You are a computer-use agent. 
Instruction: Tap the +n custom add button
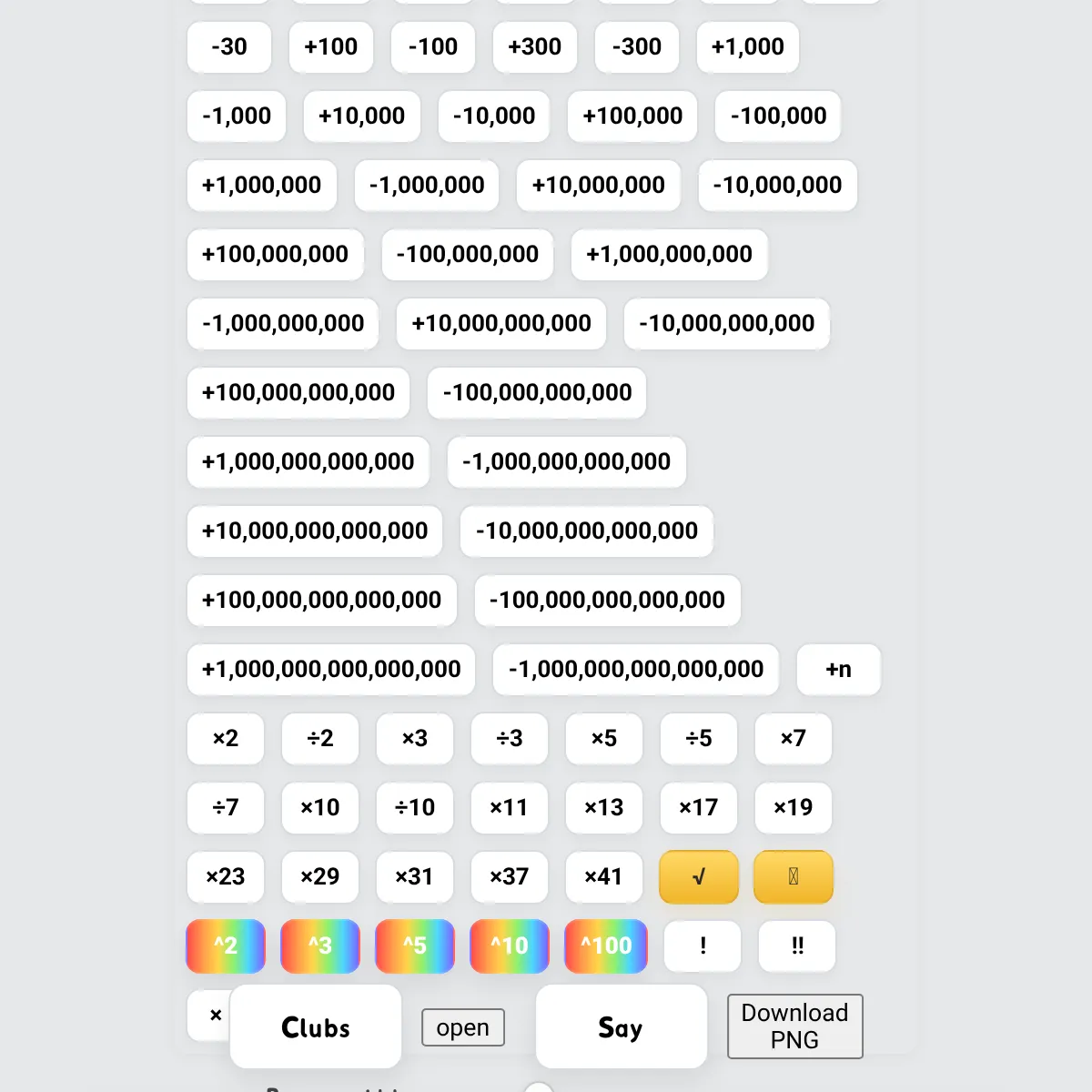point(839,670)
